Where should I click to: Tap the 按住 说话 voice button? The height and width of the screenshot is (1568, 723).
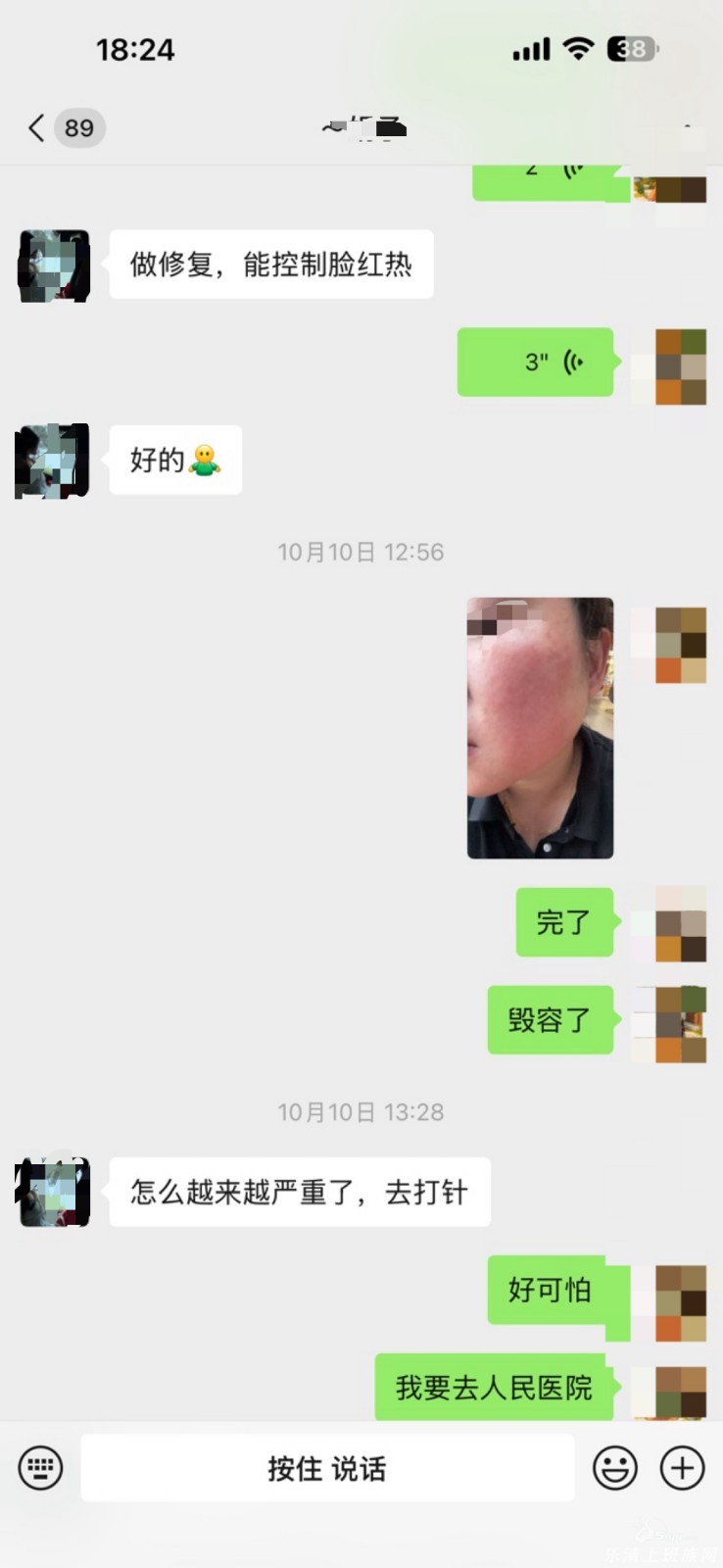click(327, 1468)
